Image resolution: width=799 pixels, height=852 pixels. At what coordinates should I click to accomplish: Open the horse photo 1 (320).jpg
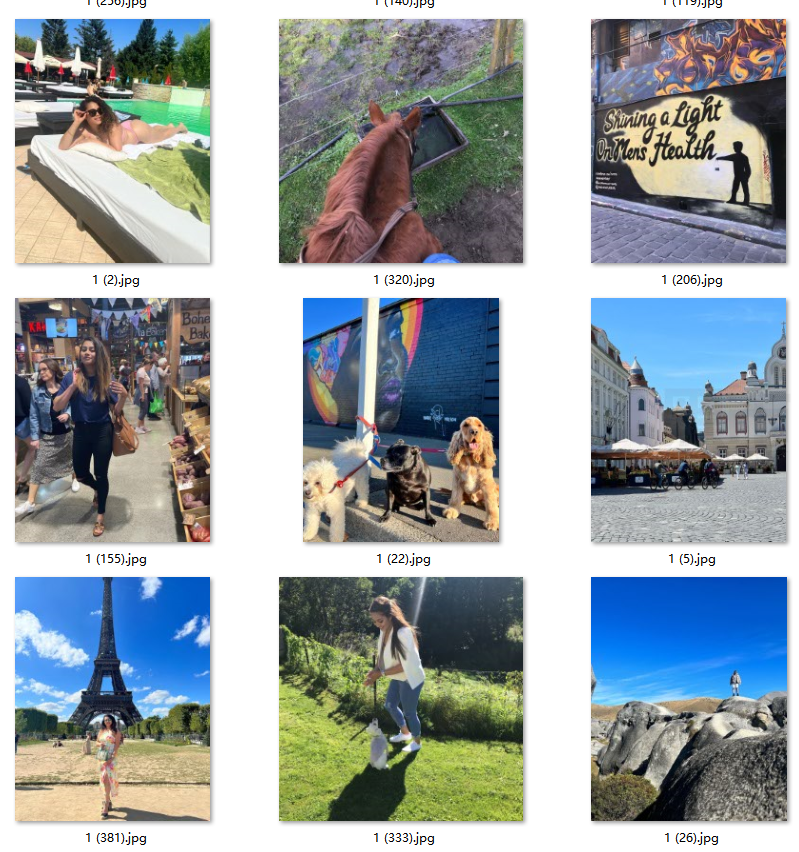401,141
